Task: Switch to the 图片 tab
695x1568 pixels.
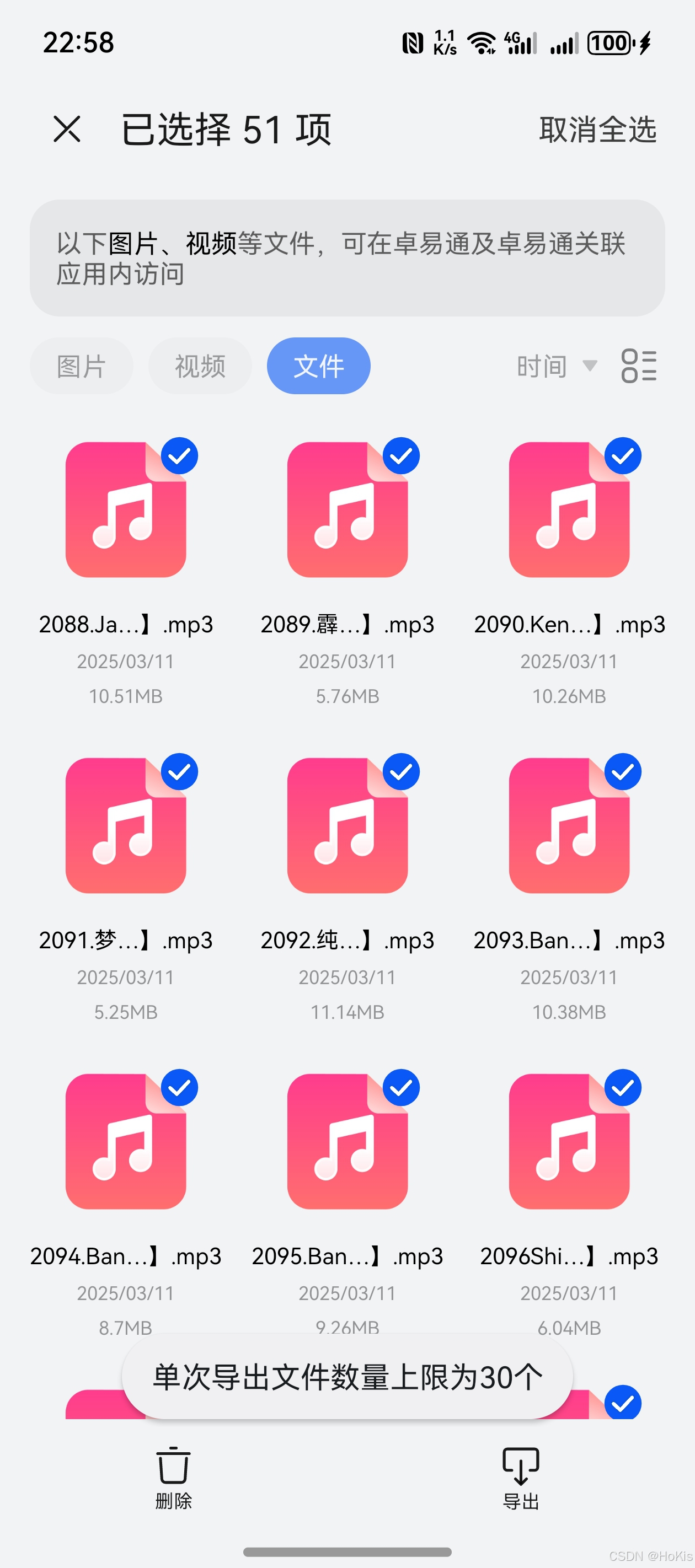Action: click(x=81, y=367)
